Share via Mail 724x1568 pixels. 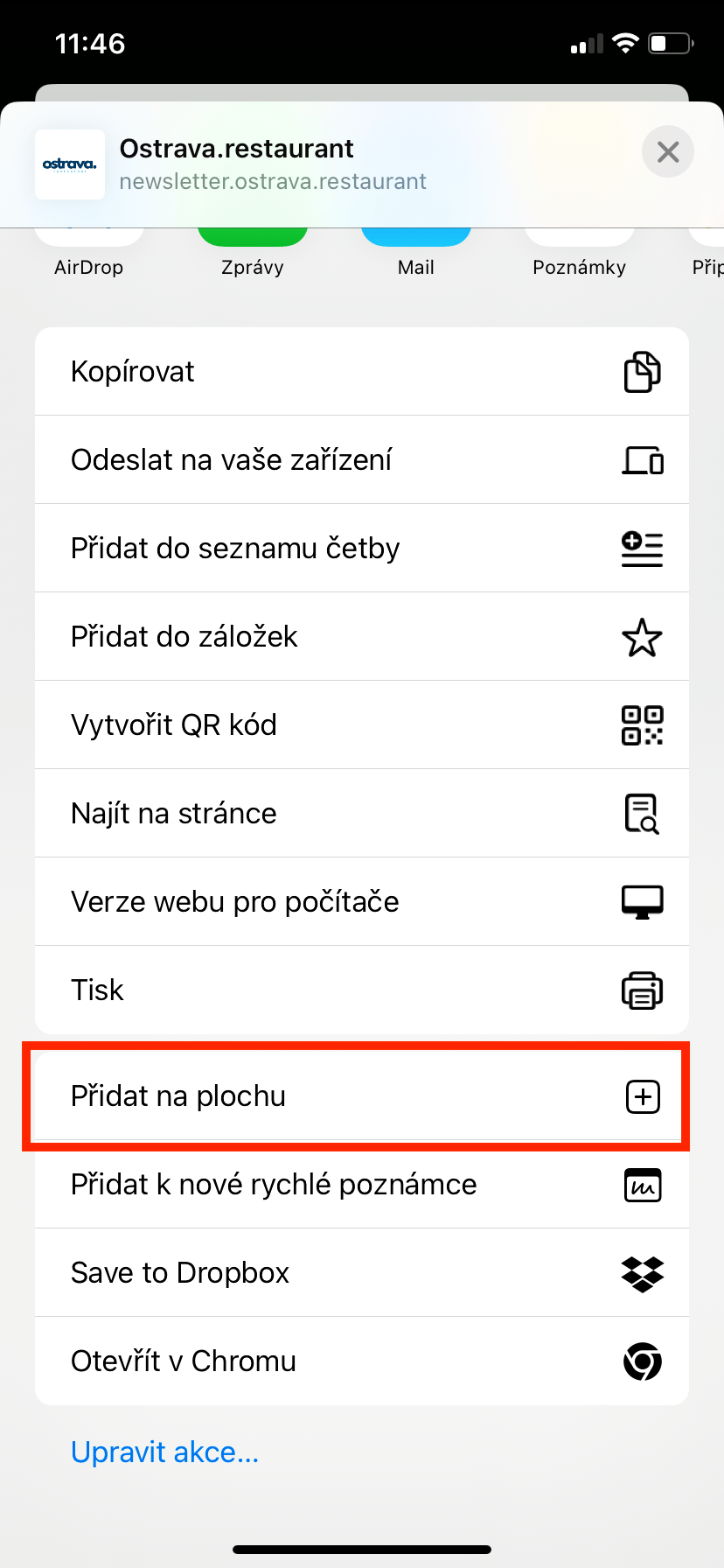point(416,254)
